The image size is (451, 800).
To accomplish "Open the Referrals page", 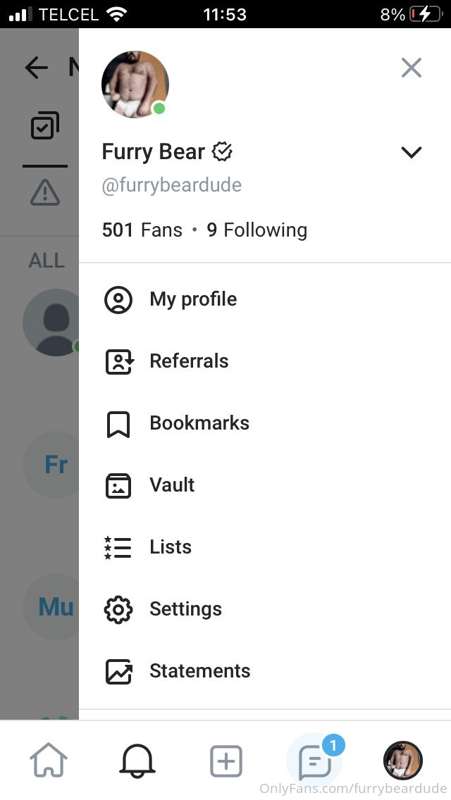I will (265, 361).
